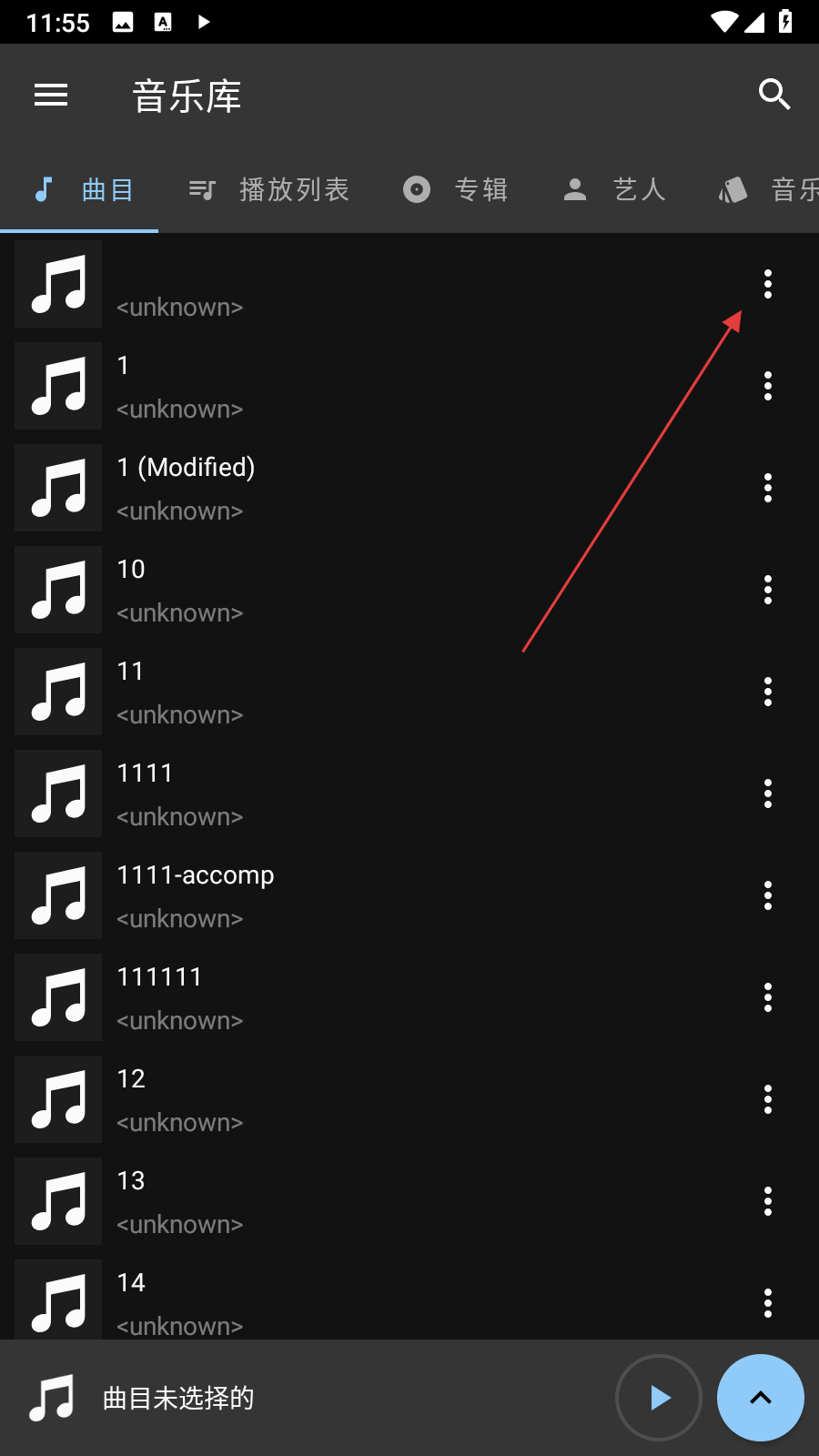819x1456 pixels.
Task: Open options for the untitled first track
Action: [768, 284]
